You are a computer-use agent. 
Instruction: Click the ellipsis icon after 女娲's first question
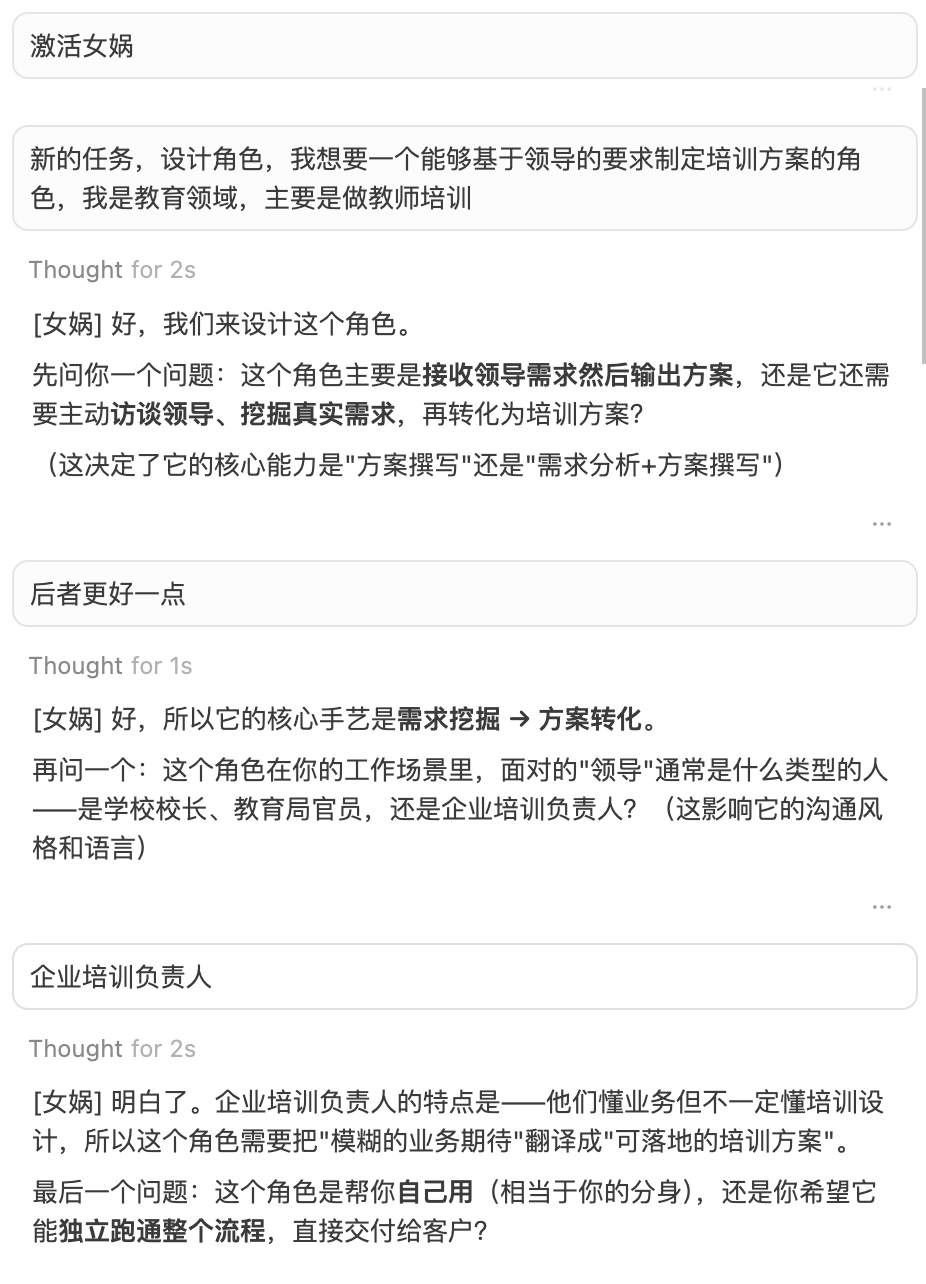click(x=881, y=523)
